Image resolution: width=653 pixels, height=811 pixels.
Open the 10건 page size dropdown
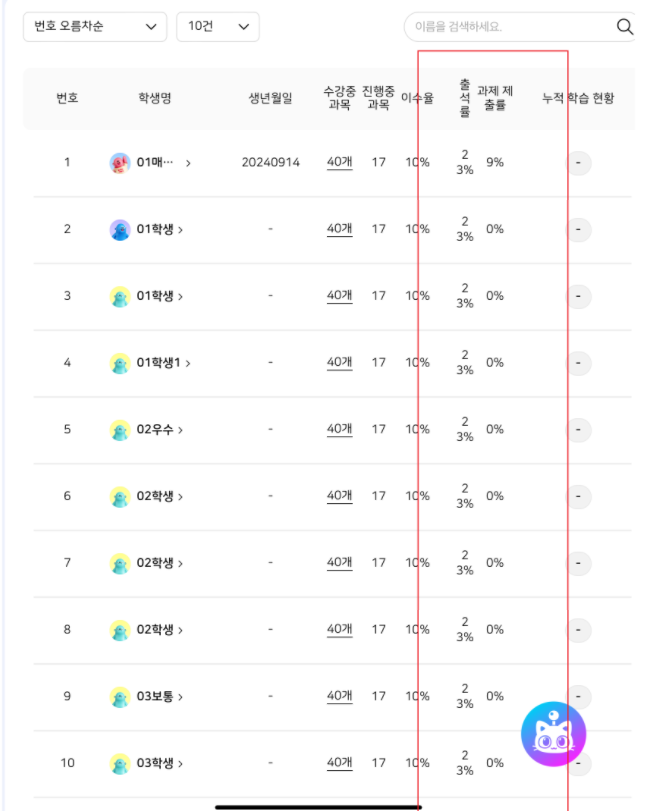(x=218, y=26)
